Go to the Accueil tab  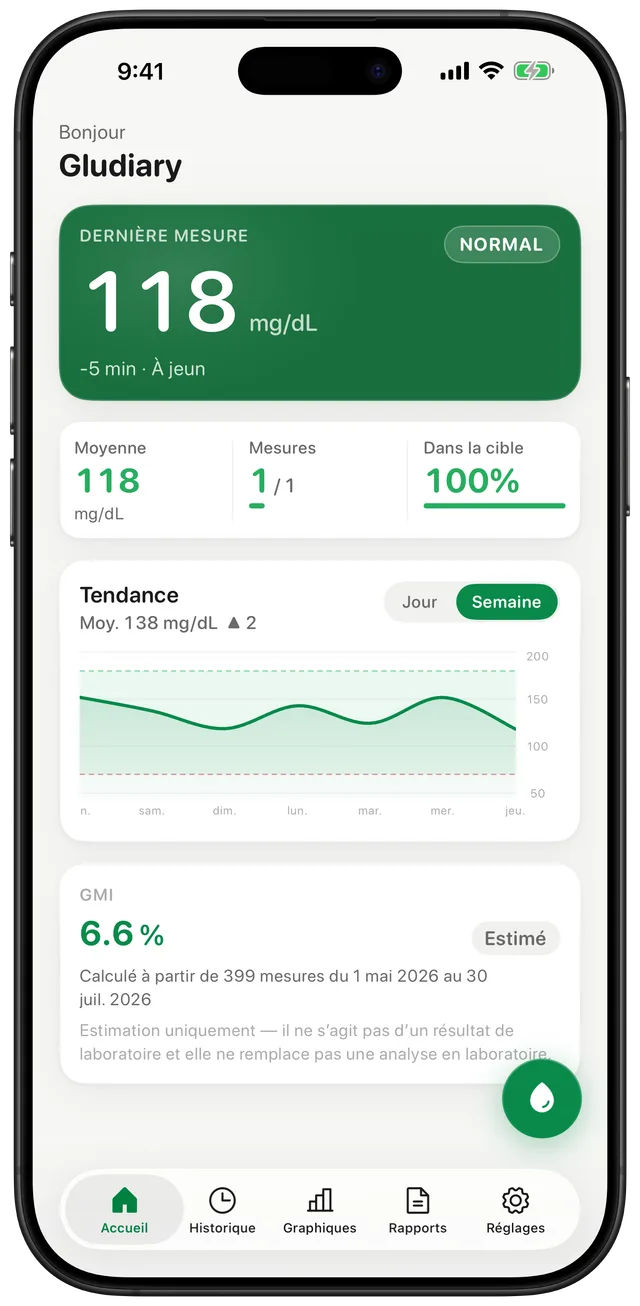click(x=124, y=1210)
